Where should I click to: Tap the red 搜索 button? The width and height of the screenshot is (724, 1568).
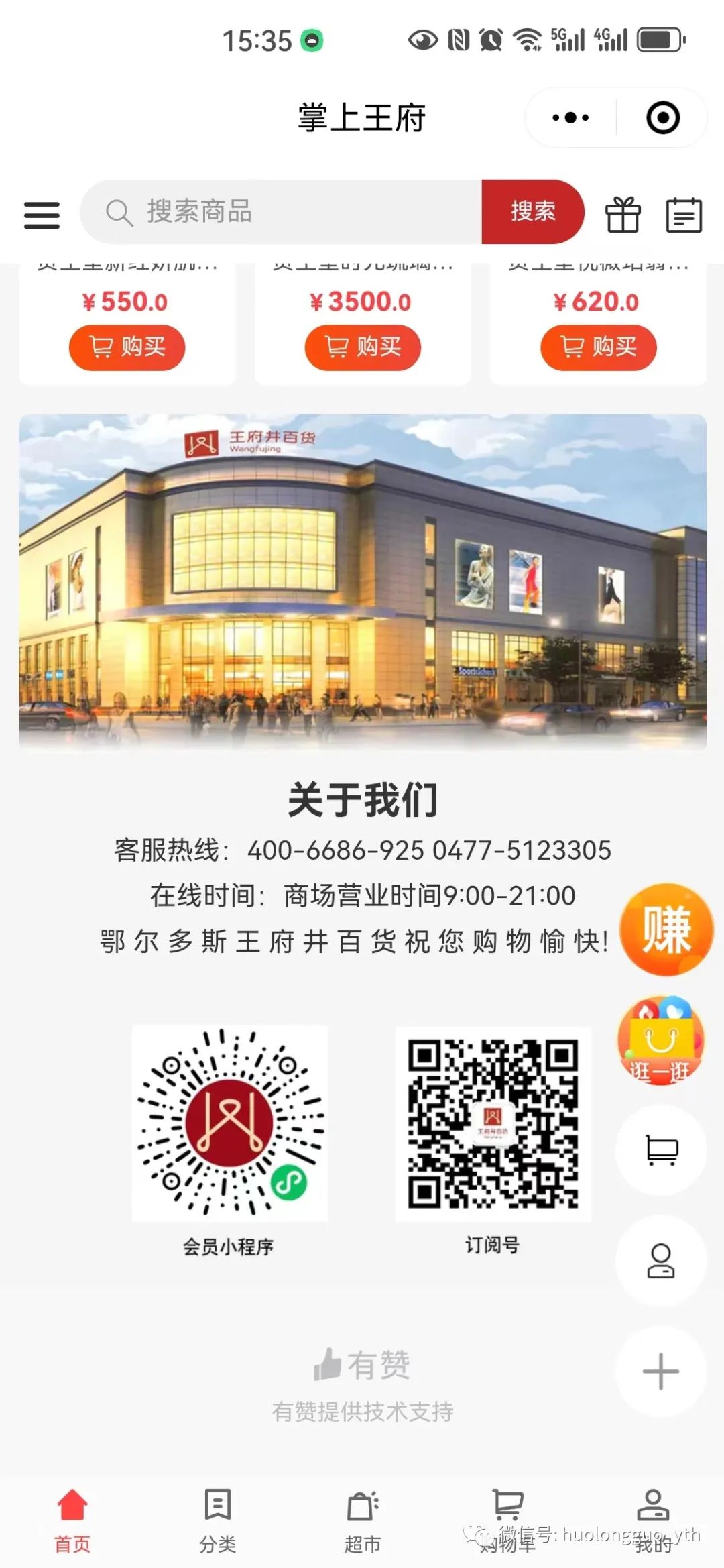(532, 212)
